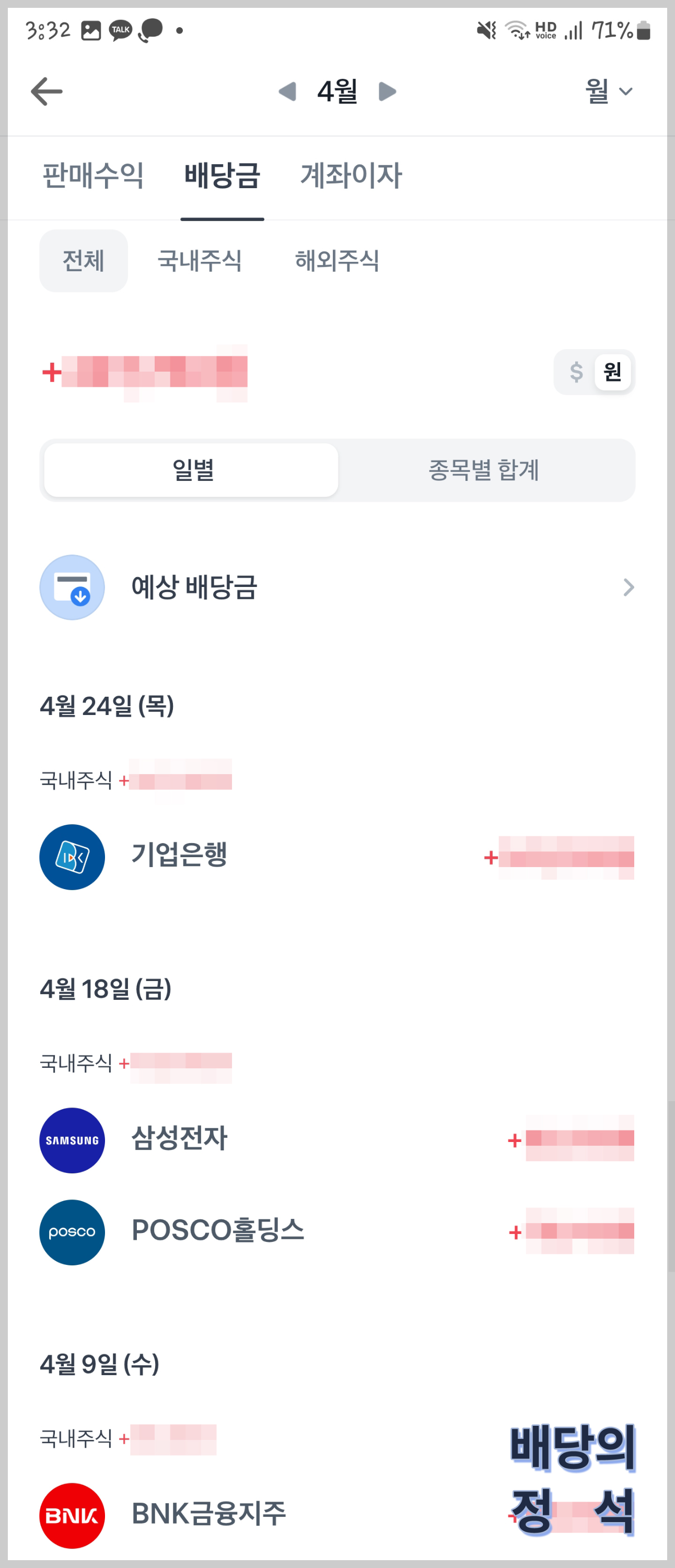Viewport: 675px width, 1568px height.
Task: Click the Wi-Fi icon in the status bar
Action: (x=515, y=29)
